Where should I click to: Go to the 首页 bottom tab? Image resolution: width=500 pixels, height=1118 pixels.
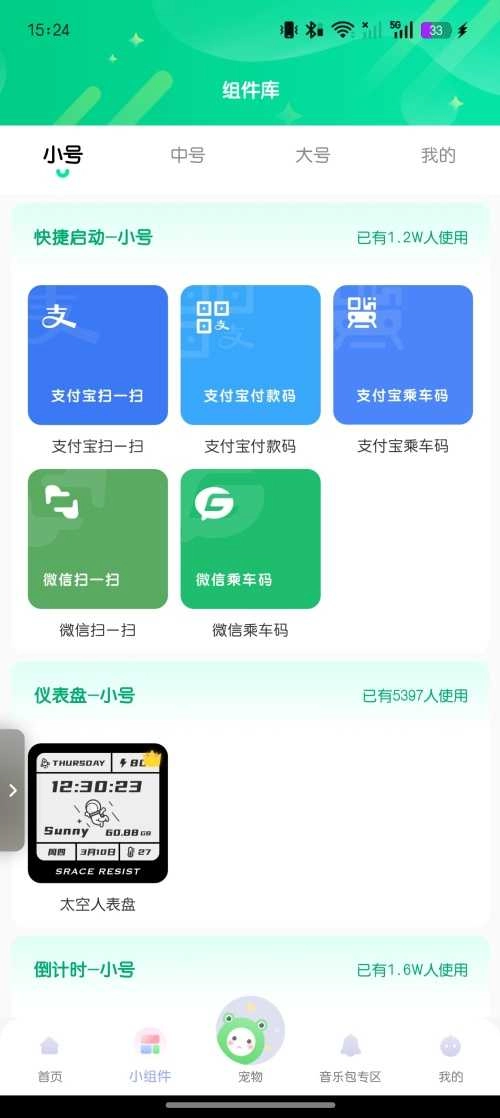[50, 1060]
